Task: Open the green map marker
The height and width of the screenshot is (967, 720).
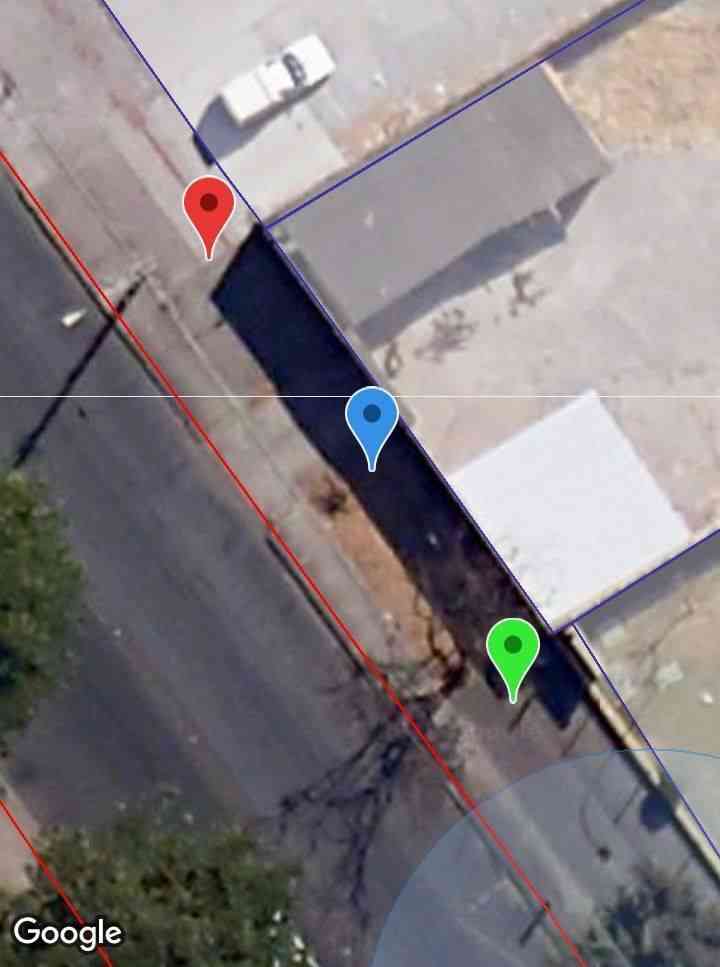Action: 513,649
